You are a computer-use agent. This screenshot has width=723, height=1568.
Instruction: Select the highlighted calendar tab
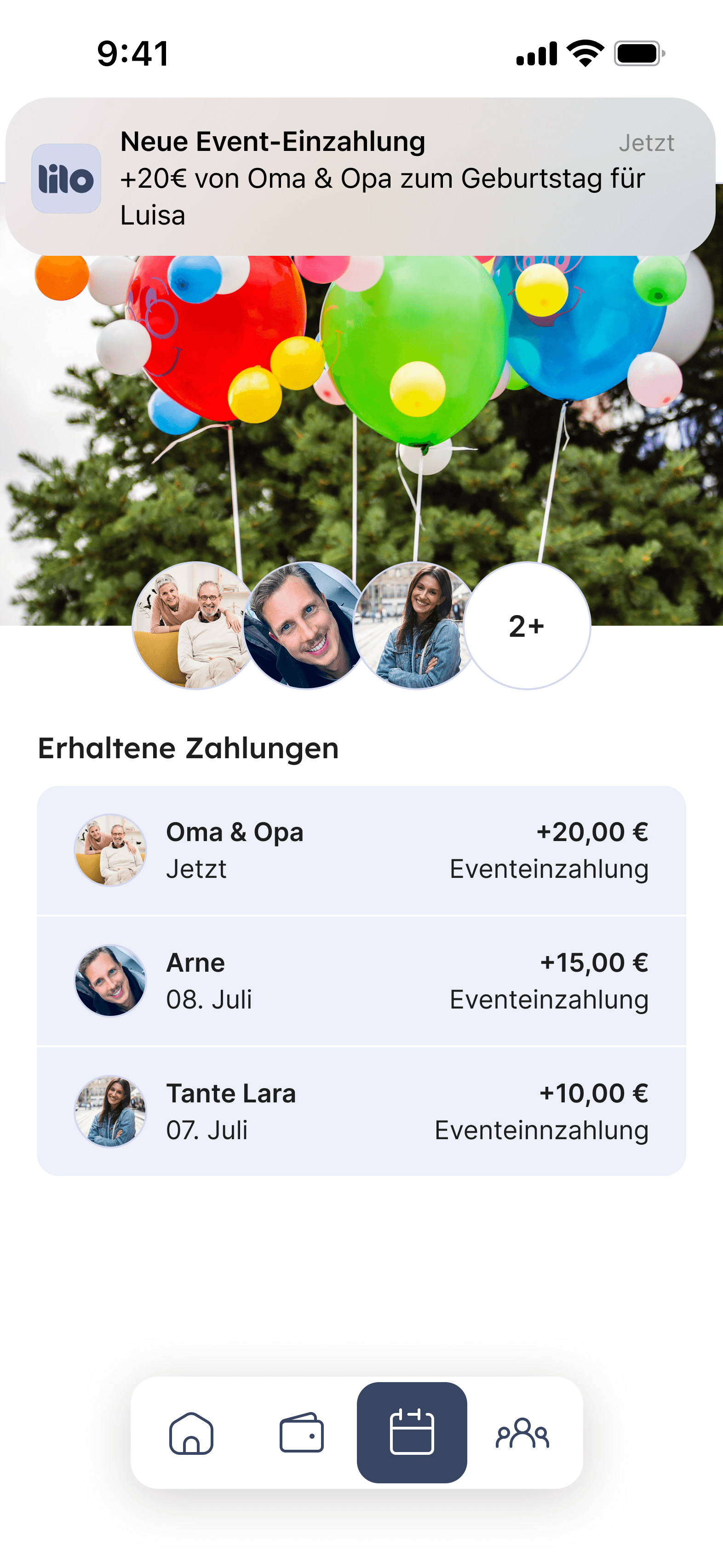pyautogui.click(x=413, y=1438)
